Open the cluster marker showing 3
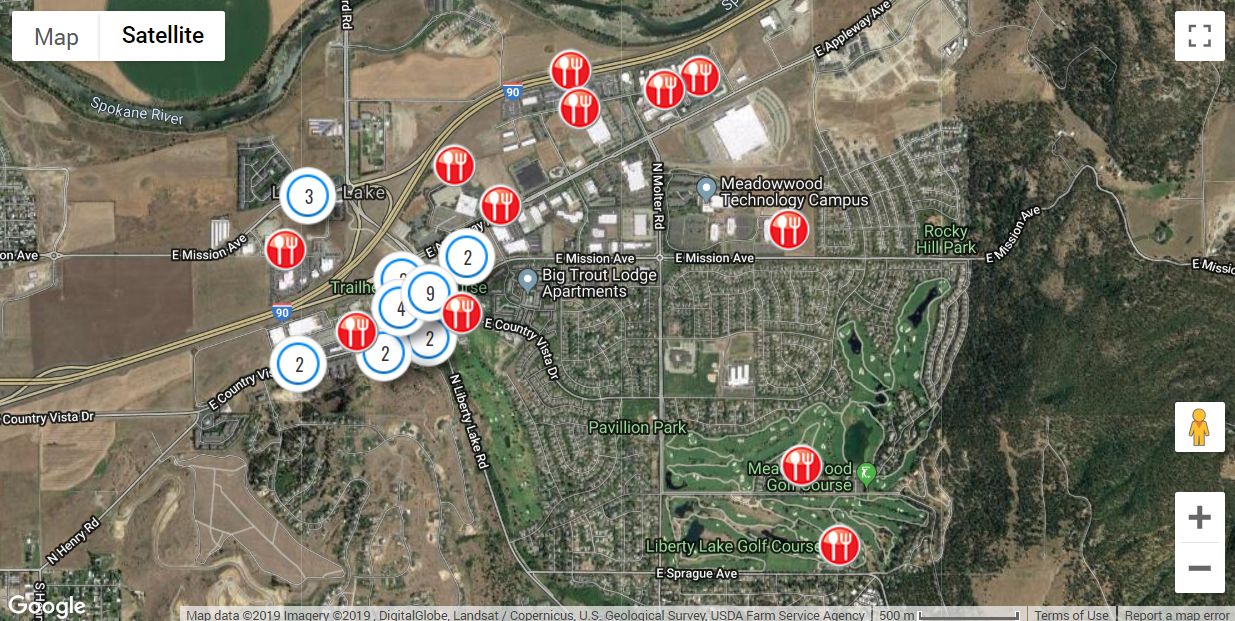The height and width of the screenshot is (621, 1235). tap(308, 197)
